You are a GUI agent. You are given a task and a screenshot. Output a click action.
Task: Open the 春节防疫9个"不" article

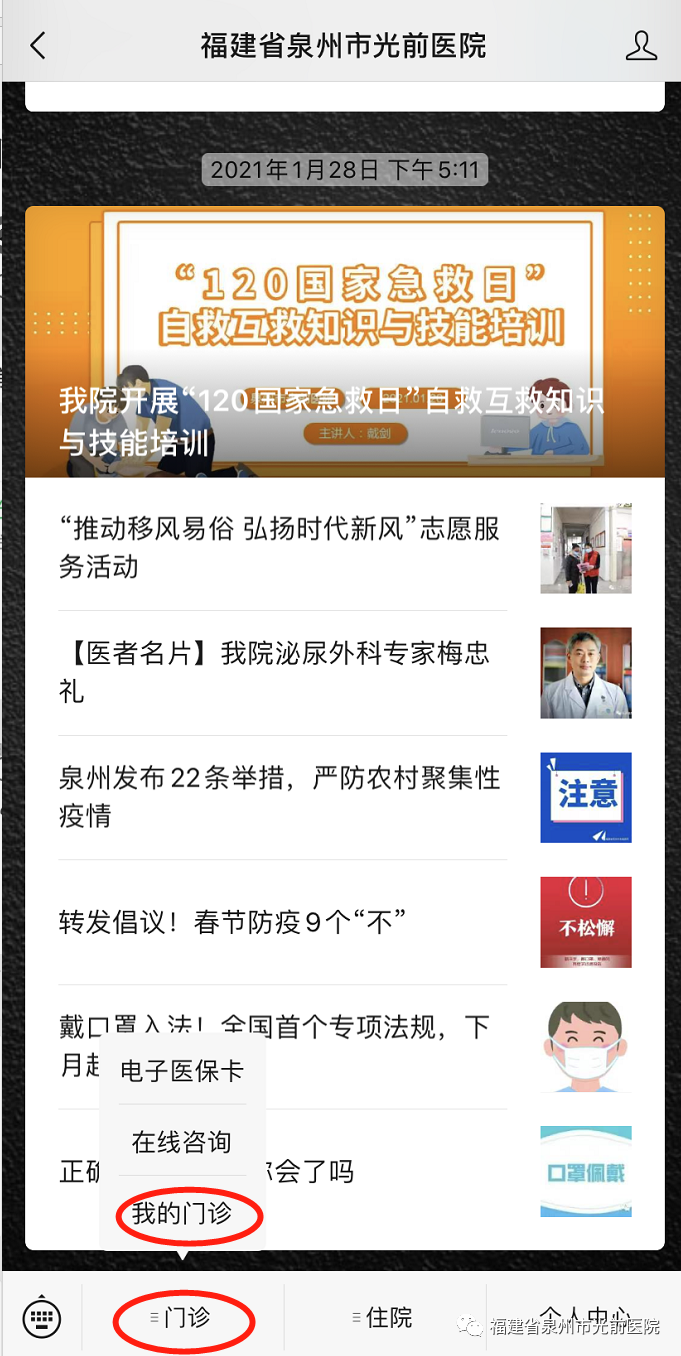tap(232, 922)
